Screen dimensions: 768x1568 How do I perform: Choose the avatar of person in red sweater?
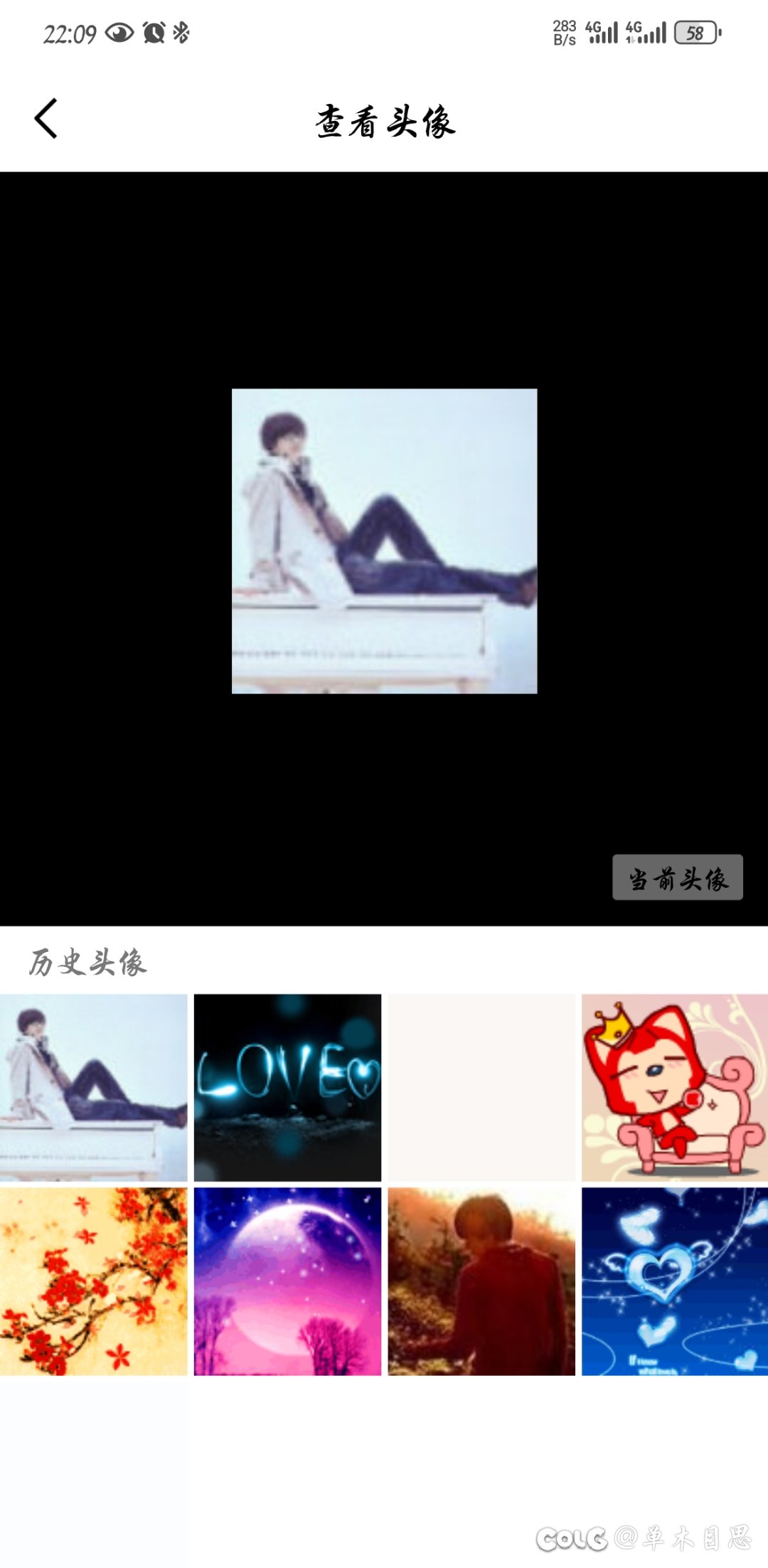pos(481,1281)
